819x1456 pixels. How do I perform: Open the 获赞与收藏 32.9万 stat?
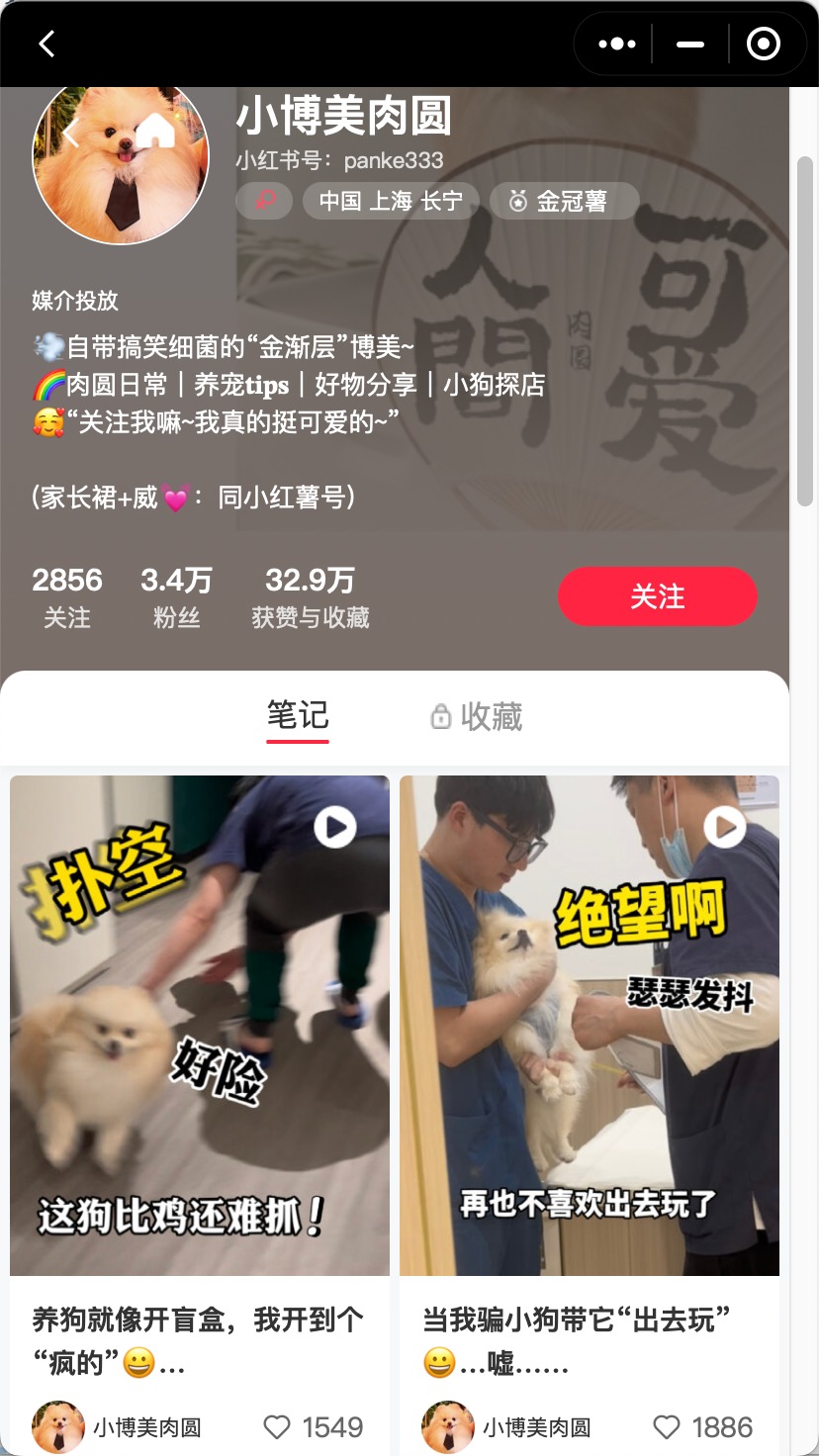coord(310,596)
